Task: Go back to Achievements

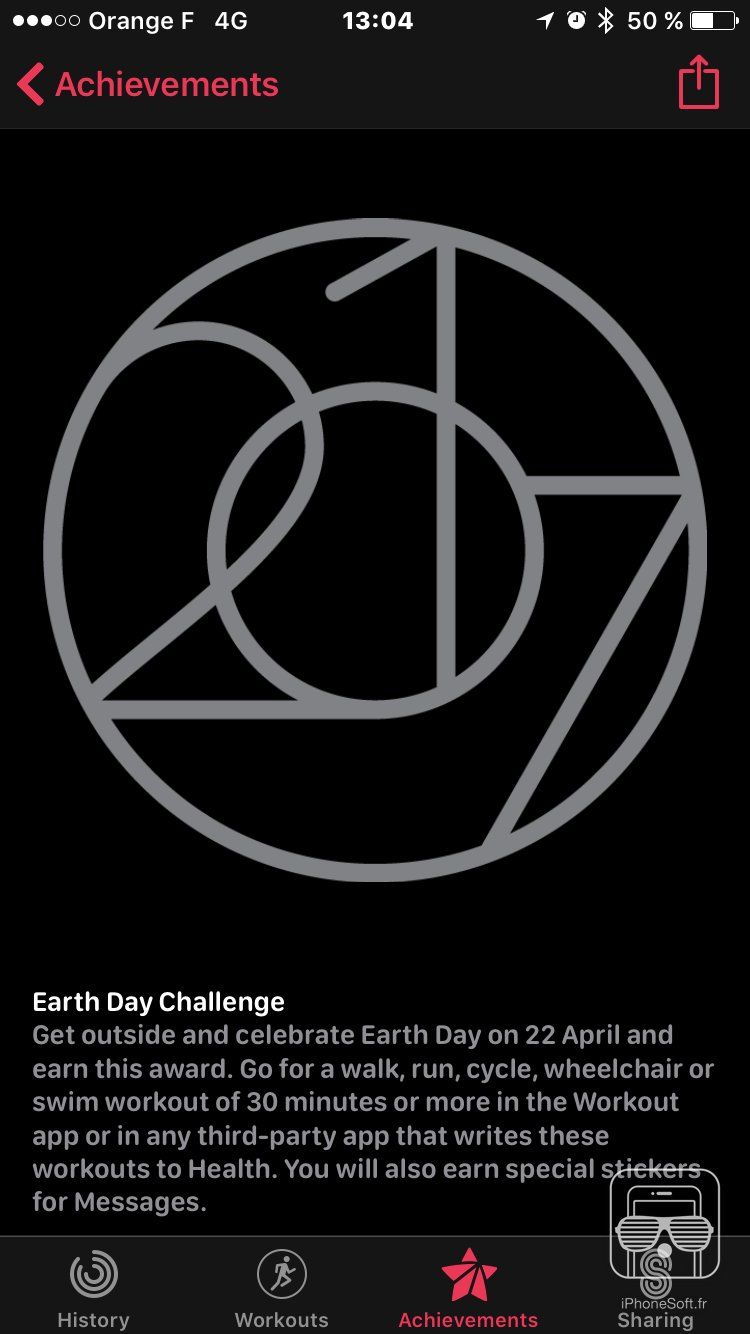Action: click(x=148, y=85)
